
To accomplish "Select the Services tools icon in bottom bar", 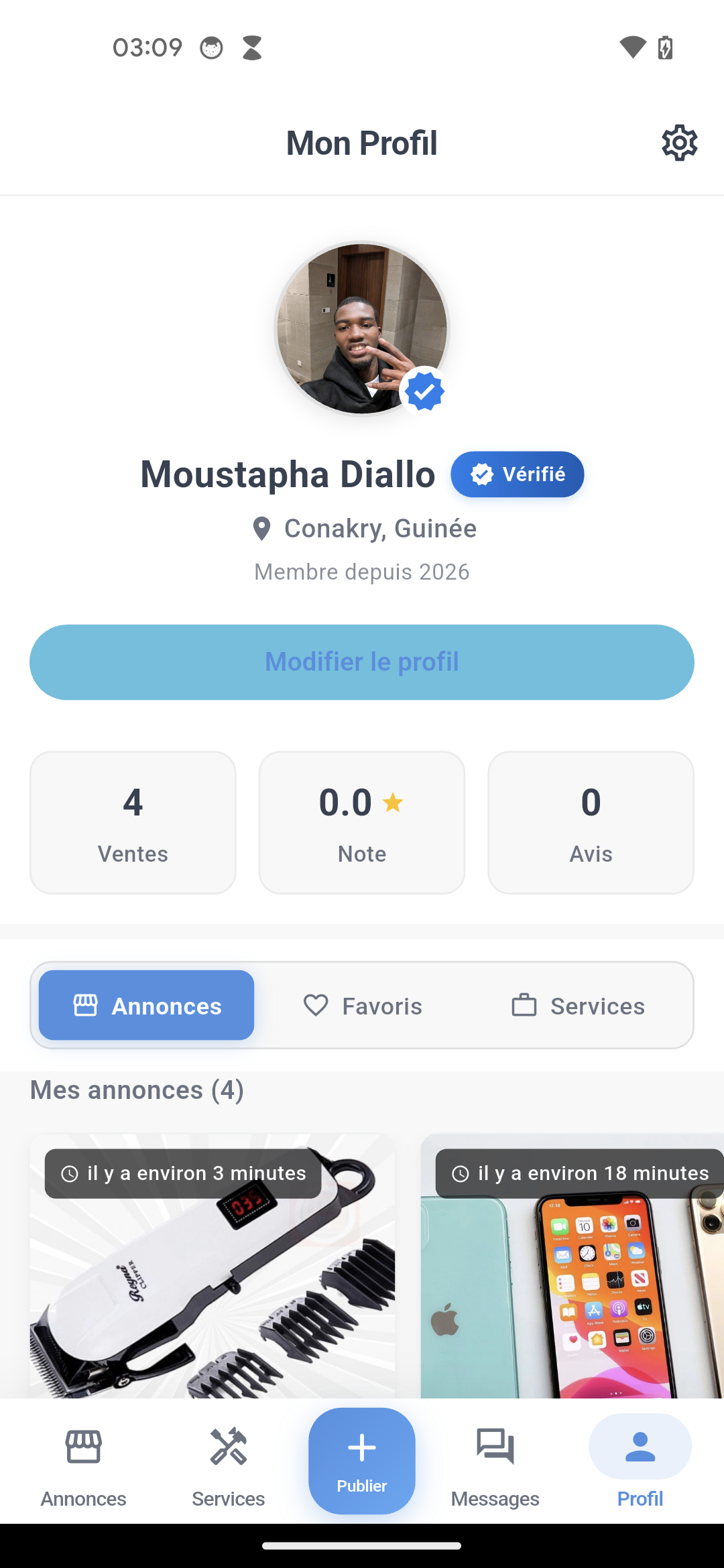I will click(228, 1447).
